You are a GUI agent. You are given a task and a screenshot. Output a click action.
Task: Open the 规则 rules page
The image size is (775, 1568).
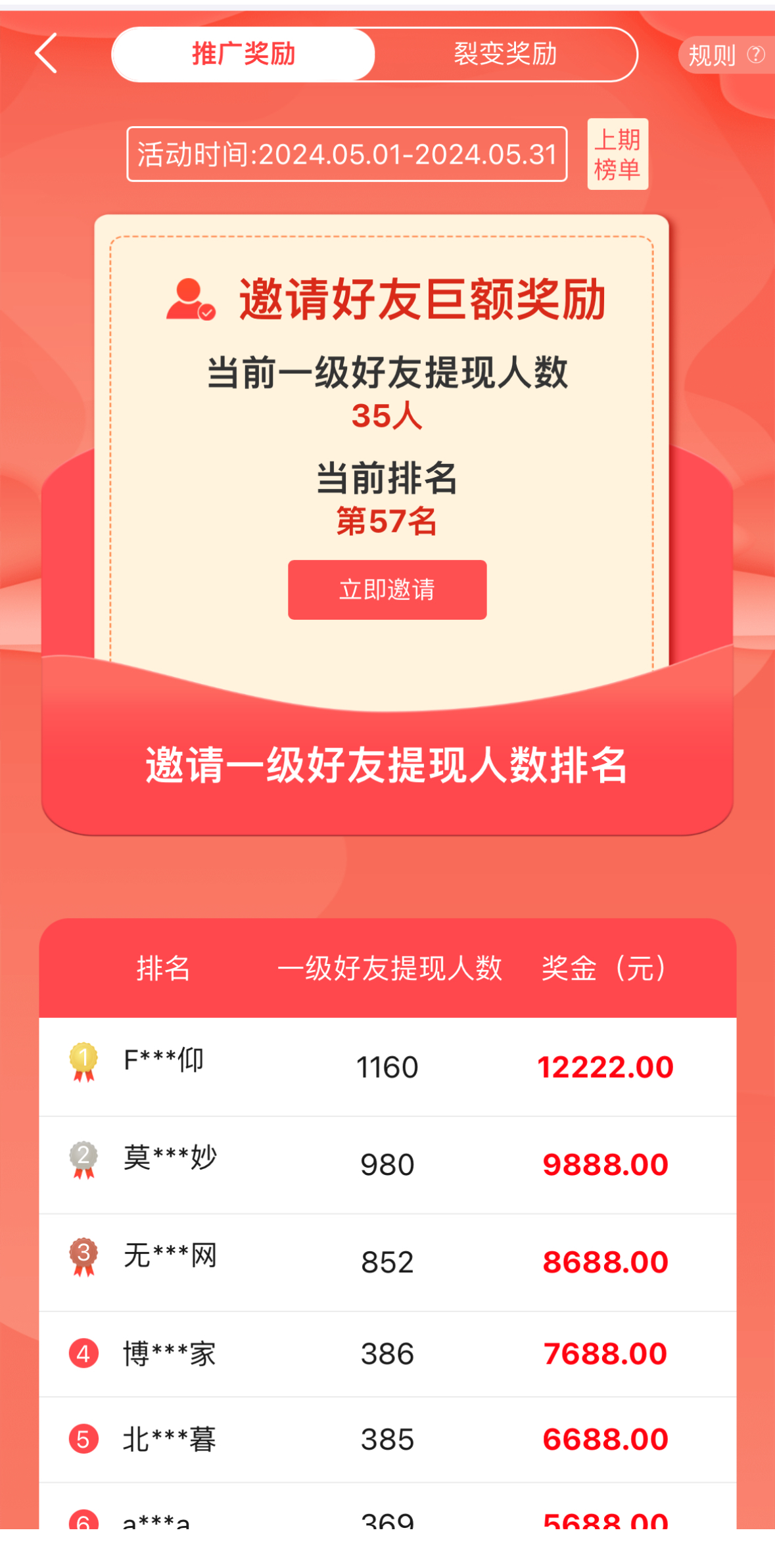point(726,55)
